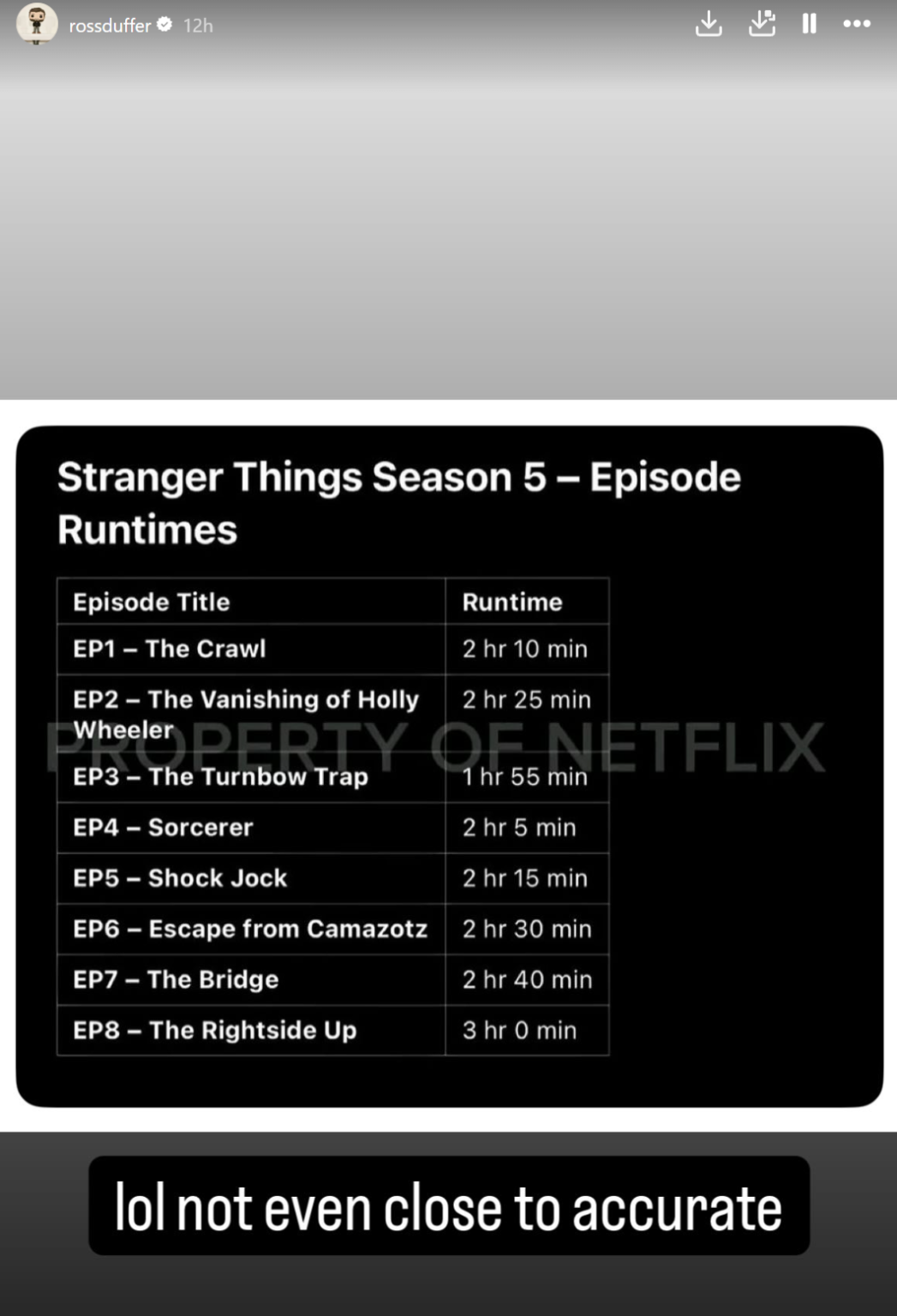Select the Runtime column header

[x=511, y=601]
